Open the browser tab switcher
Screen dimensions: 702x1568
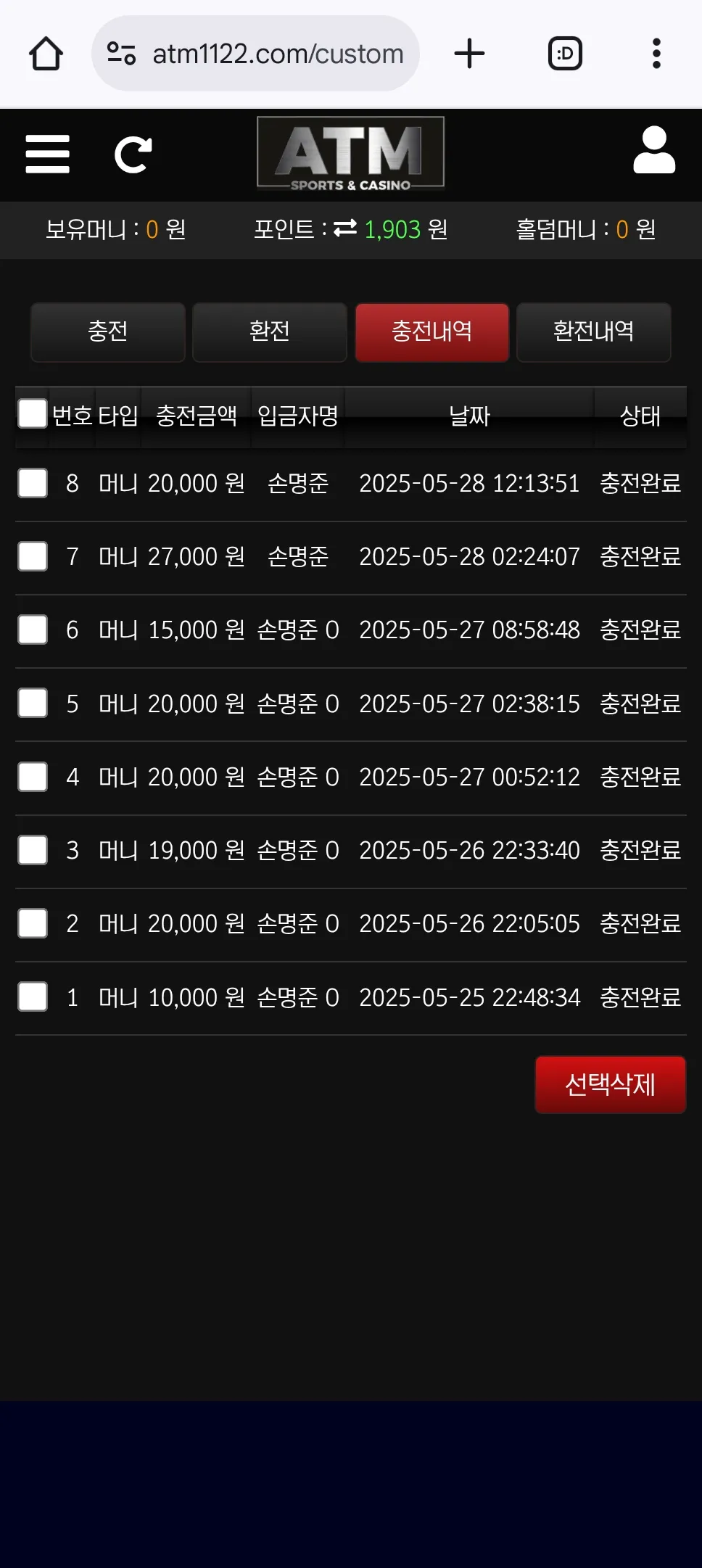click(x=565, y=54)
